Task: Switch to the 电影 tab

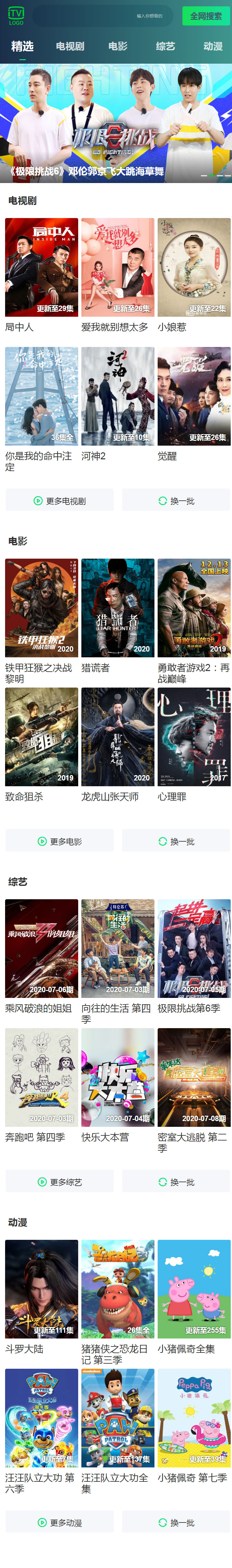Action: point(118,46)
